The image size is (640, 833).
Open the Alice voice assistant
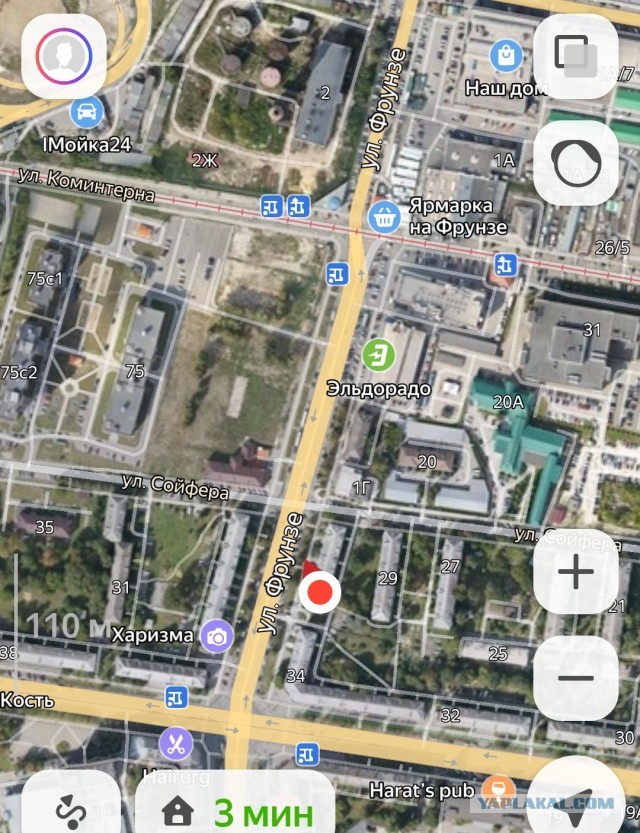point(575,162)
